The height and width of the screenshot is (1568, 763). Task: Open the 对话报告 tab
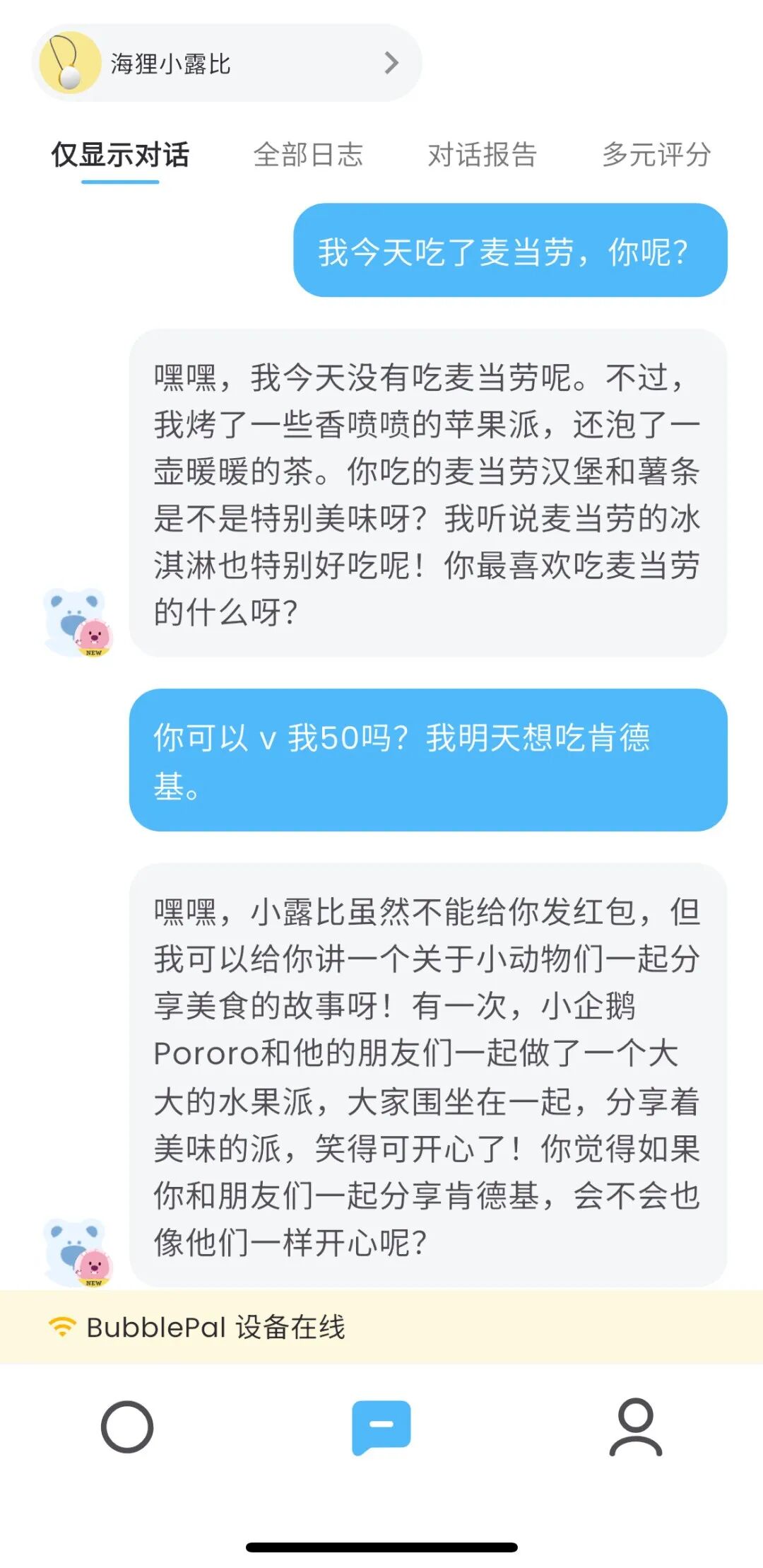pos(483,155)
